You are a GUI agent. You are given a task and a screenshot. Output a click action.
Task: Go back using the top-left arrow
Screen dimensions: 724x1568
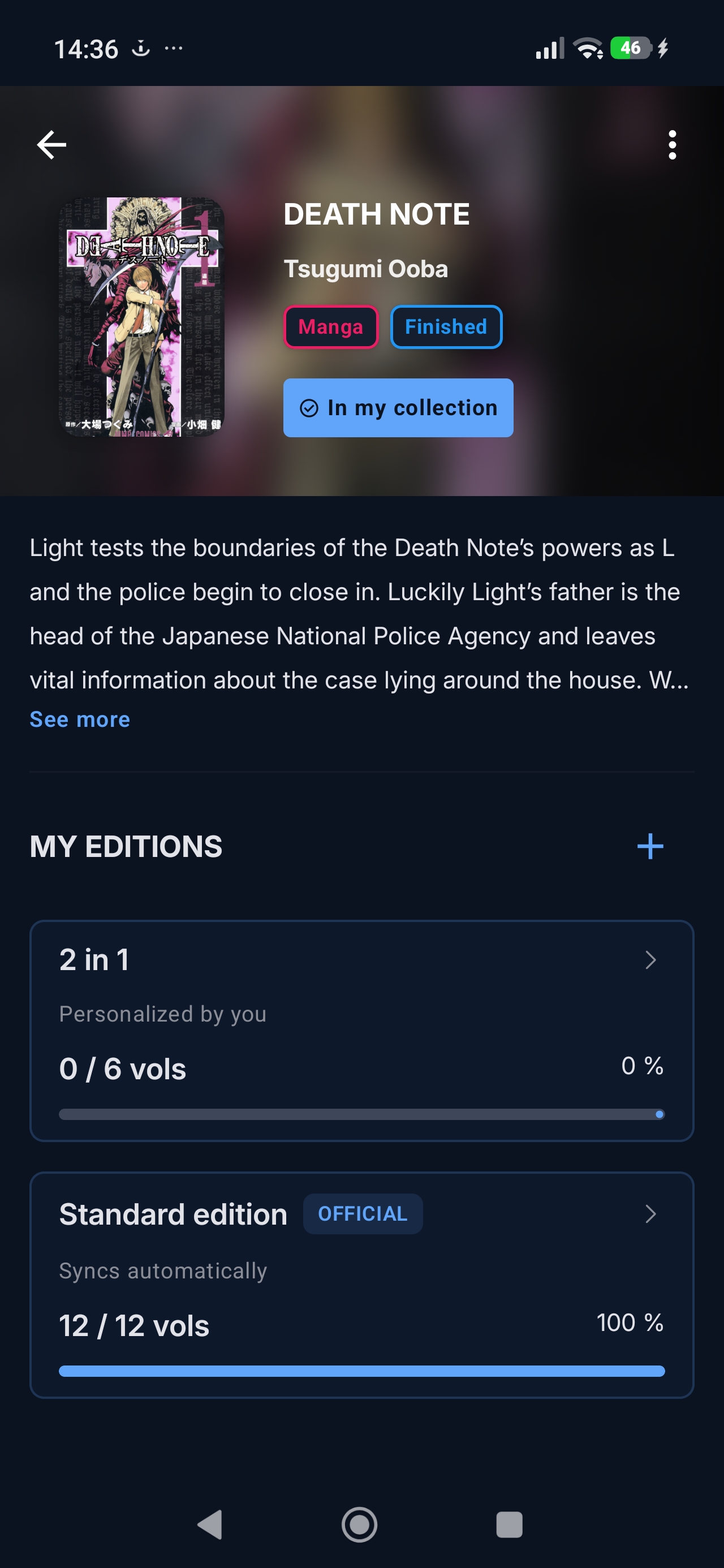click(52, 145)
